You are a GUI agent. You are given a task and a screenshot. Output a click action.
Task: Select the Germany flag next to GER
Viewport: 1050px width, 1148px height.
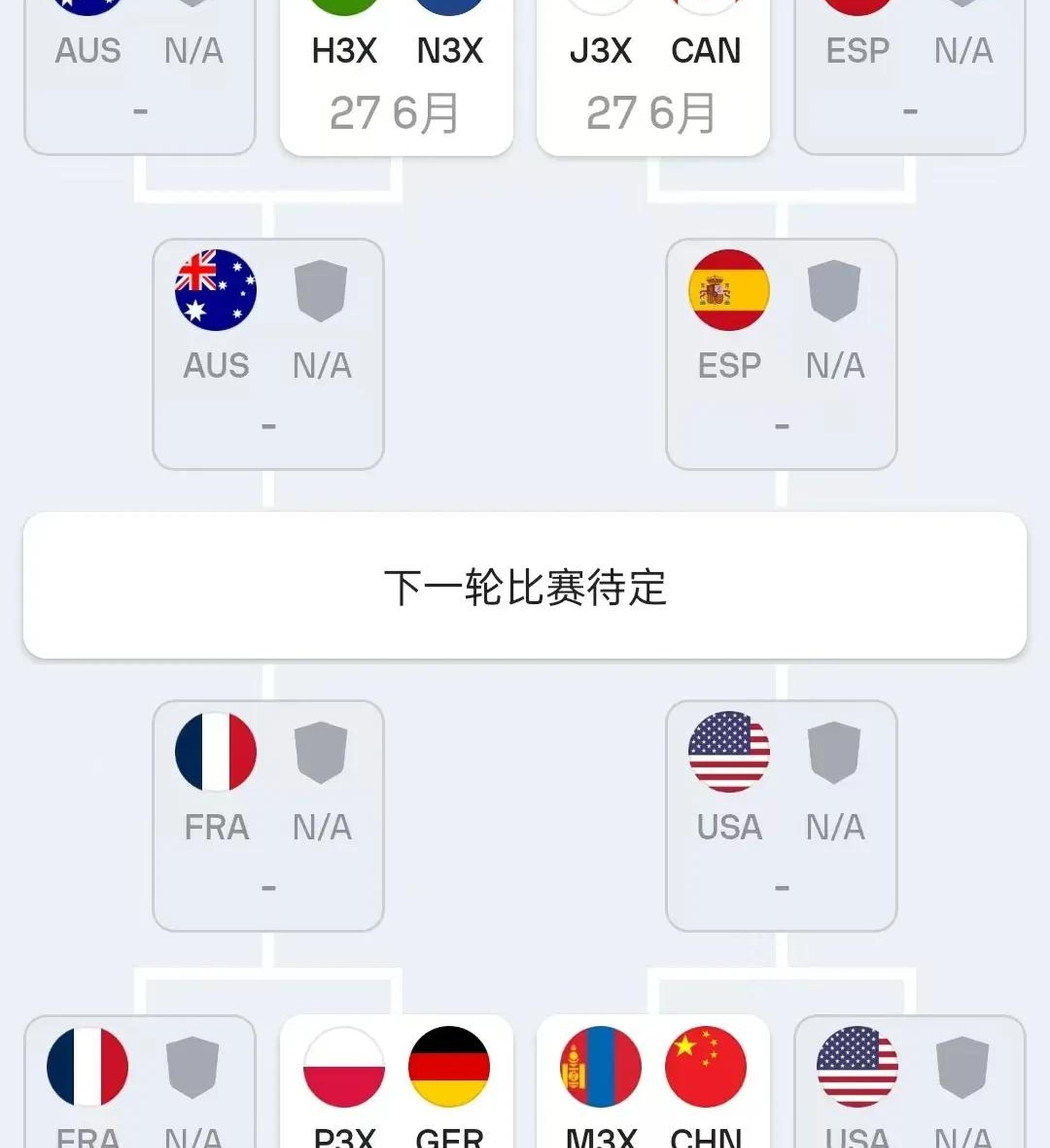click(450, 1068)
